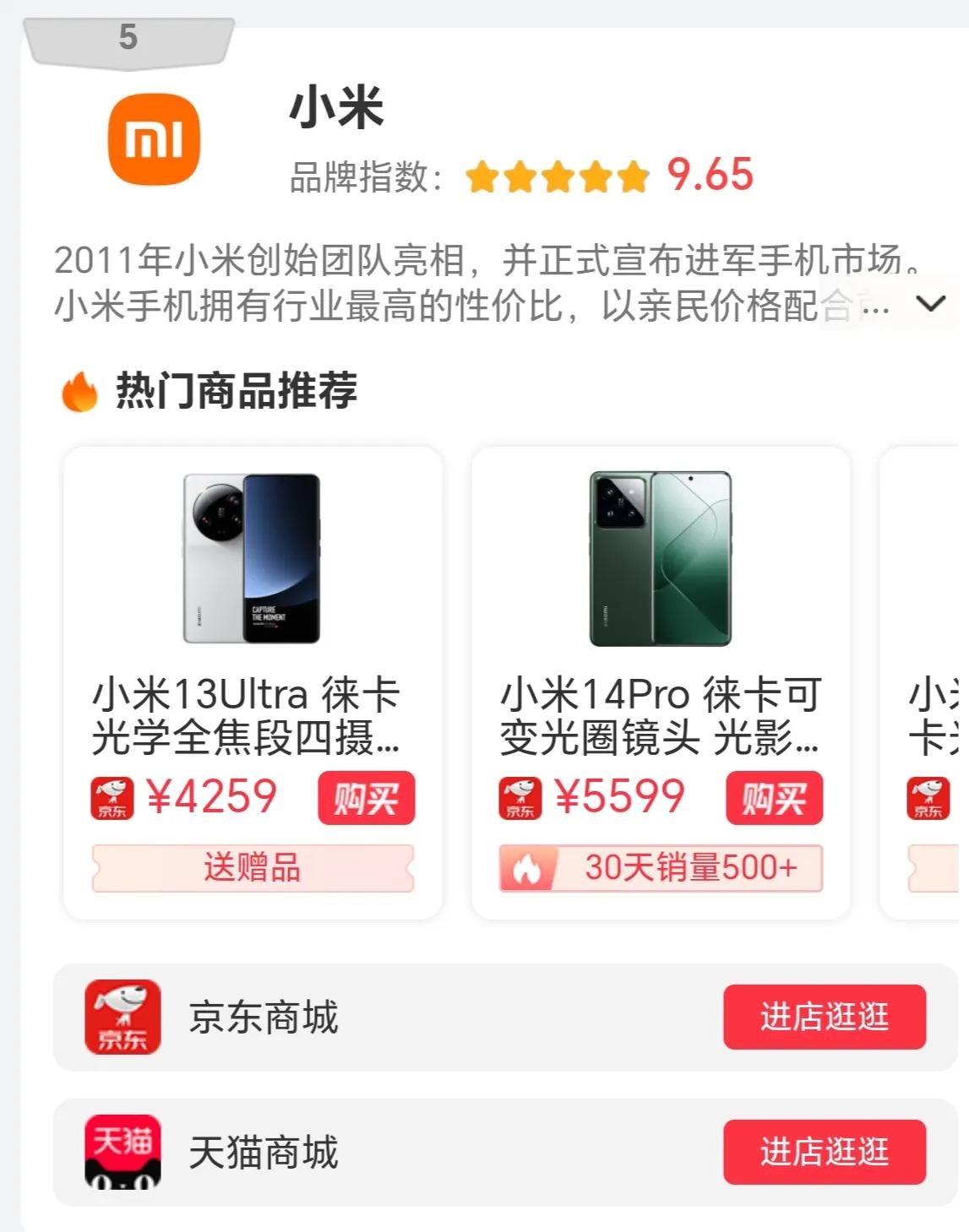Visit the 天猫商城 store via 进店逛逛

tap(824, 1152)
